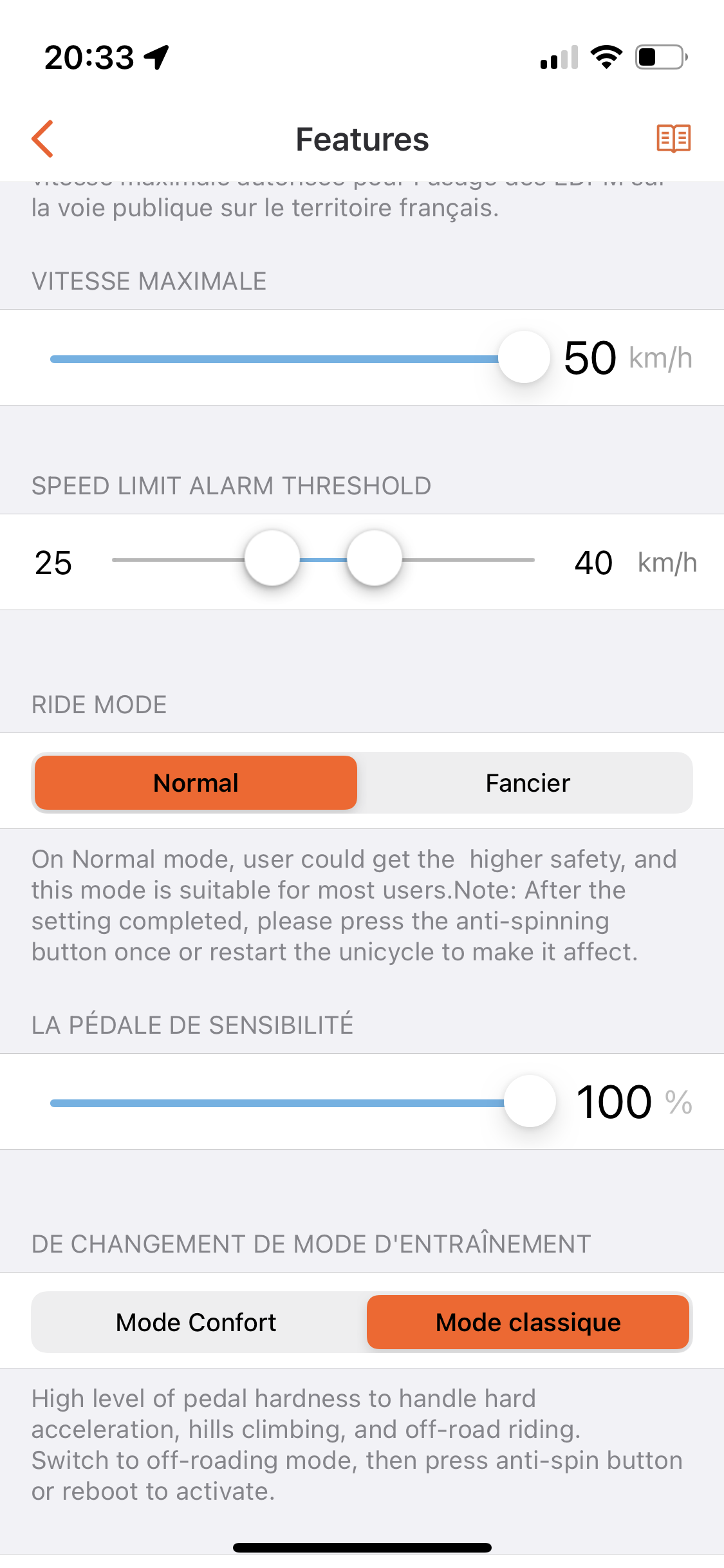Switch ride mode to Fancier
The width and height of the screenshot is (724, 1568).
[528, 783]
